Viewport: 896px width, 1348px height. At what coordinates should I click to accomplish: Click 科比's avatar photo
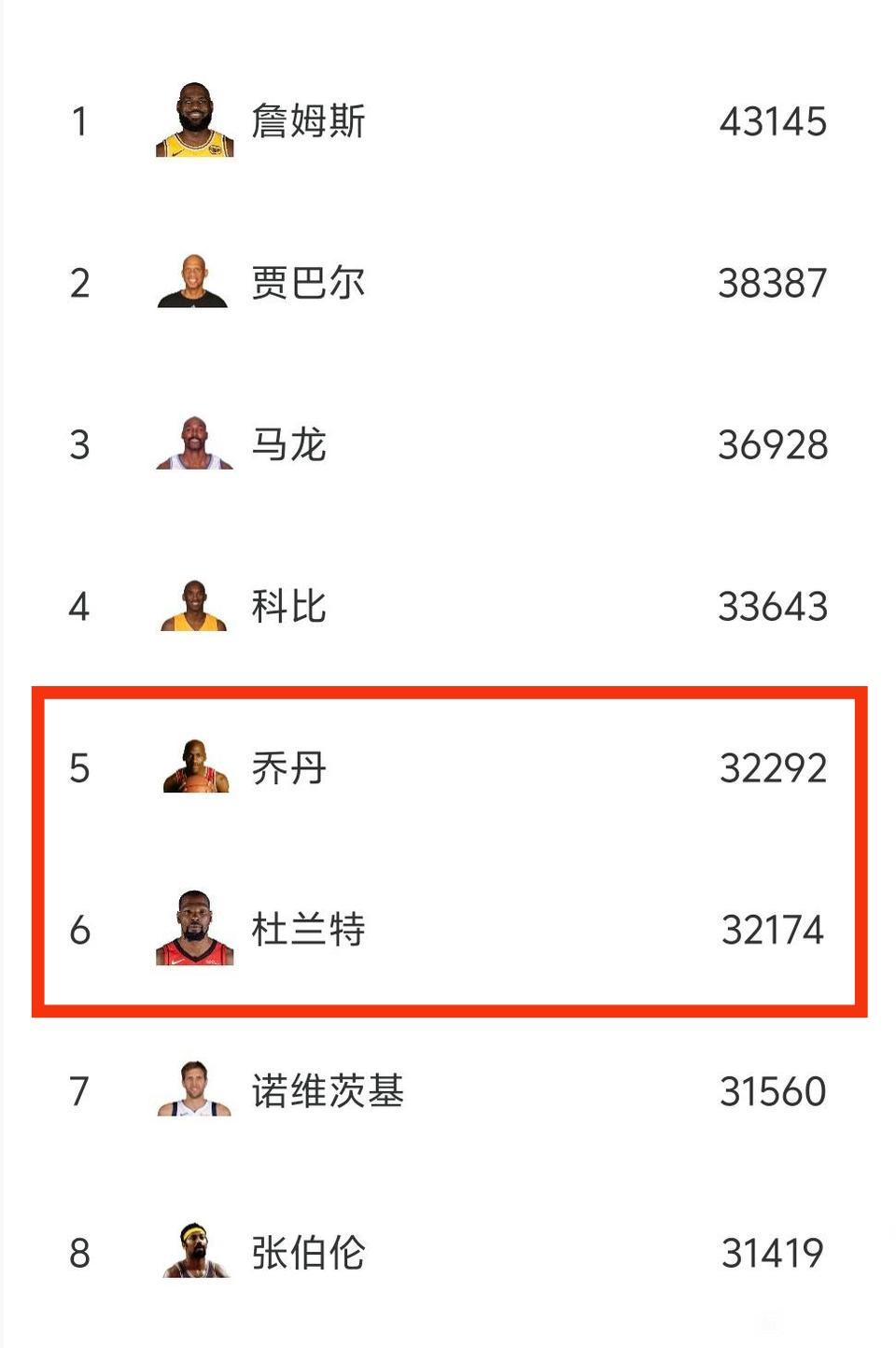pos(191,607)
